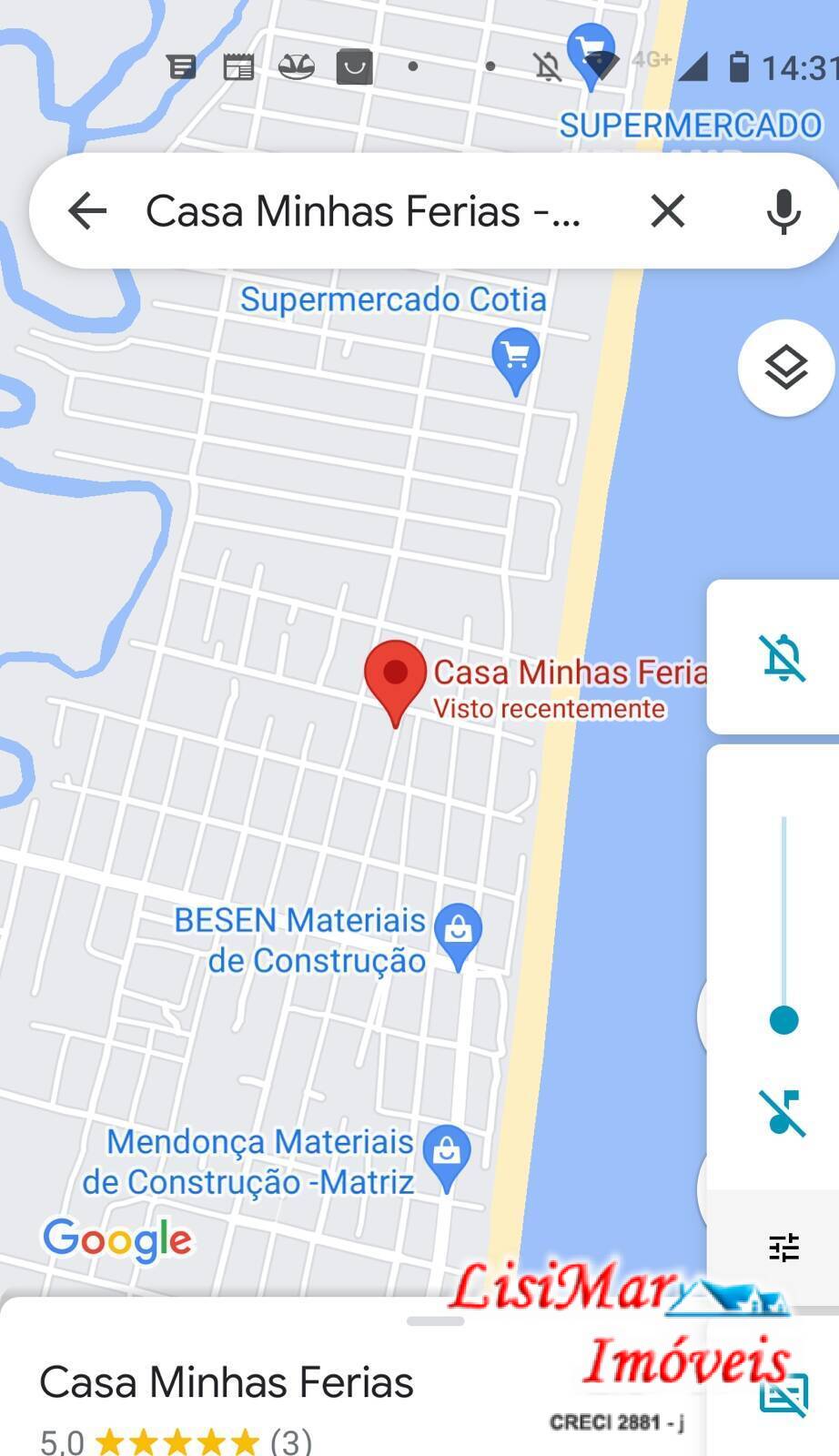Go back using the search bar arrow
839x1456 pixels.
(x=87, y=211)
